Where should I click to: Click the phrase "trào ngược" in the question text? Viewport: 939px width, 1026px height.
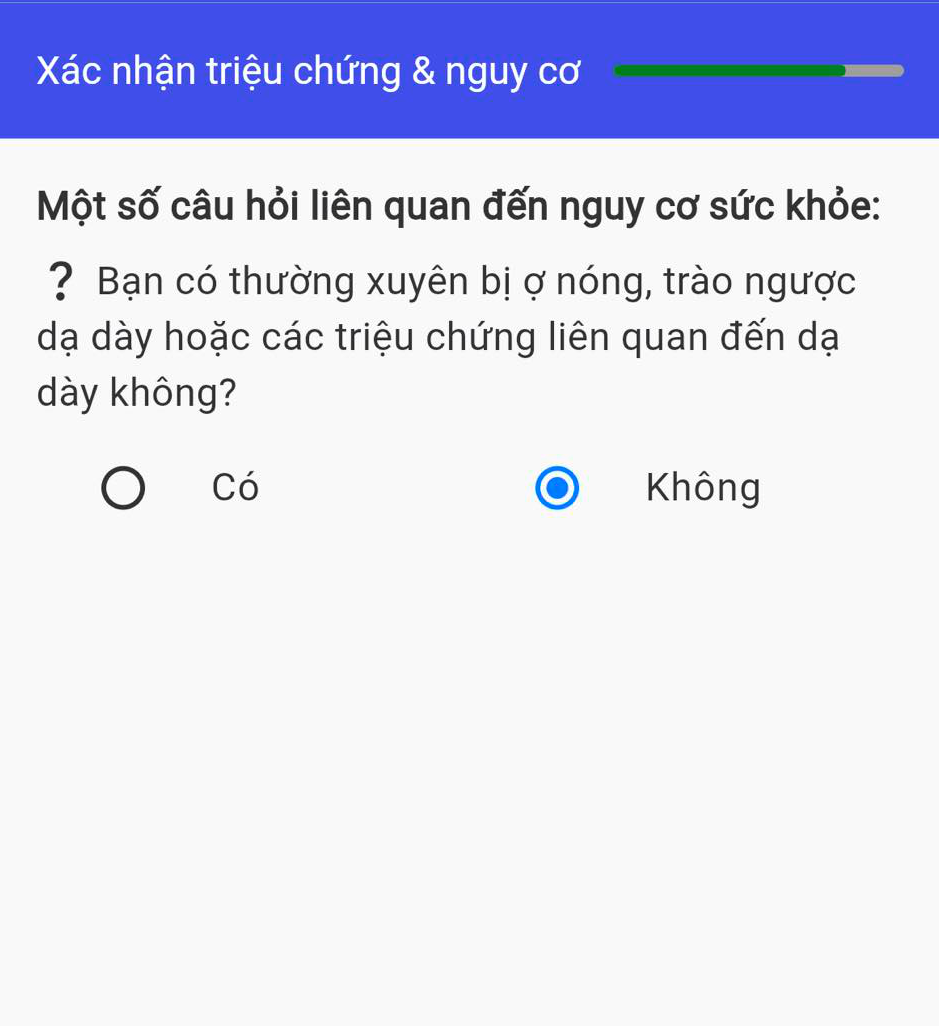[x=770, y=281]
